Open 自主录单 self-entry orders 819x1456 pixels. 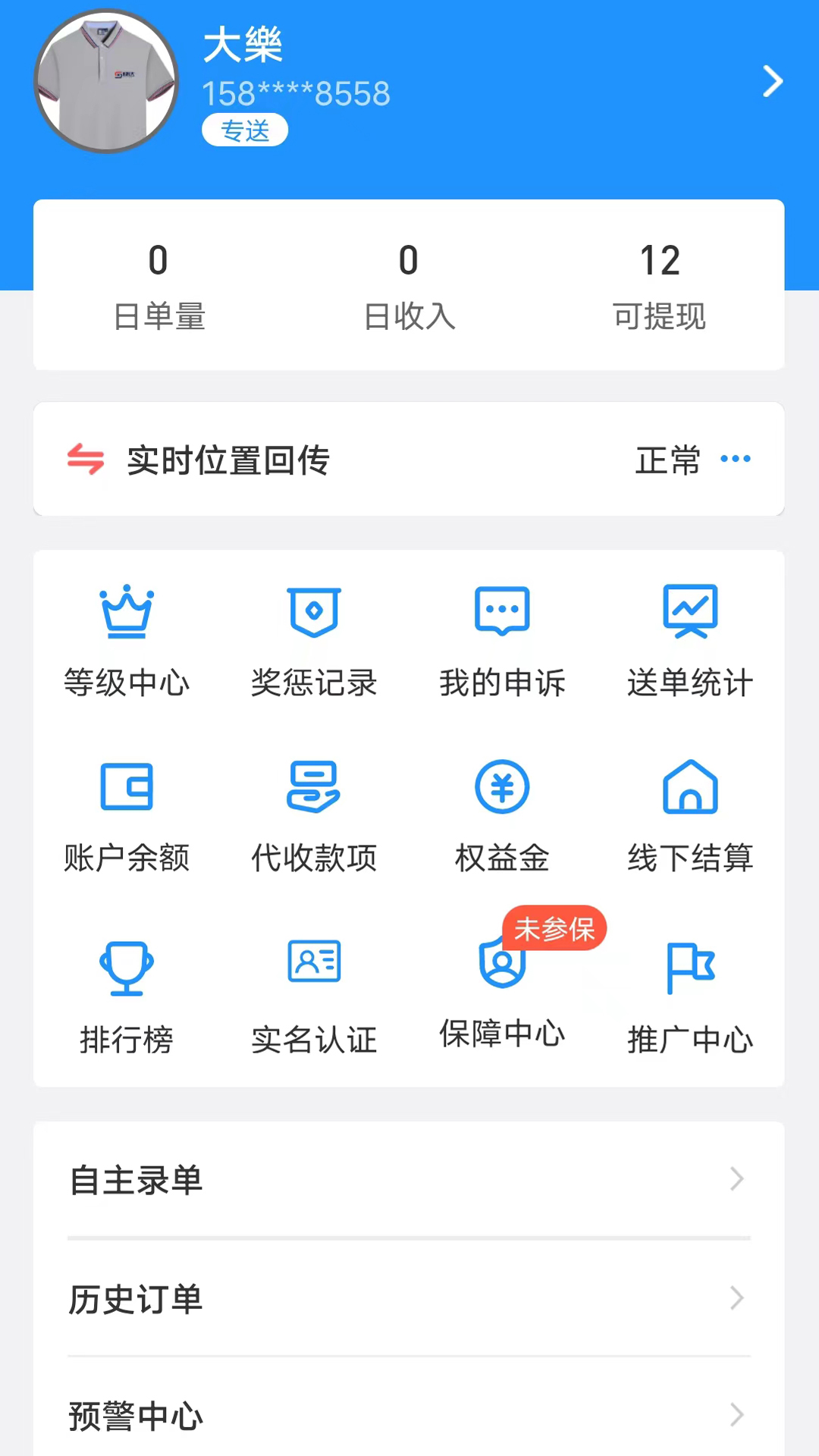point(409,1179)
